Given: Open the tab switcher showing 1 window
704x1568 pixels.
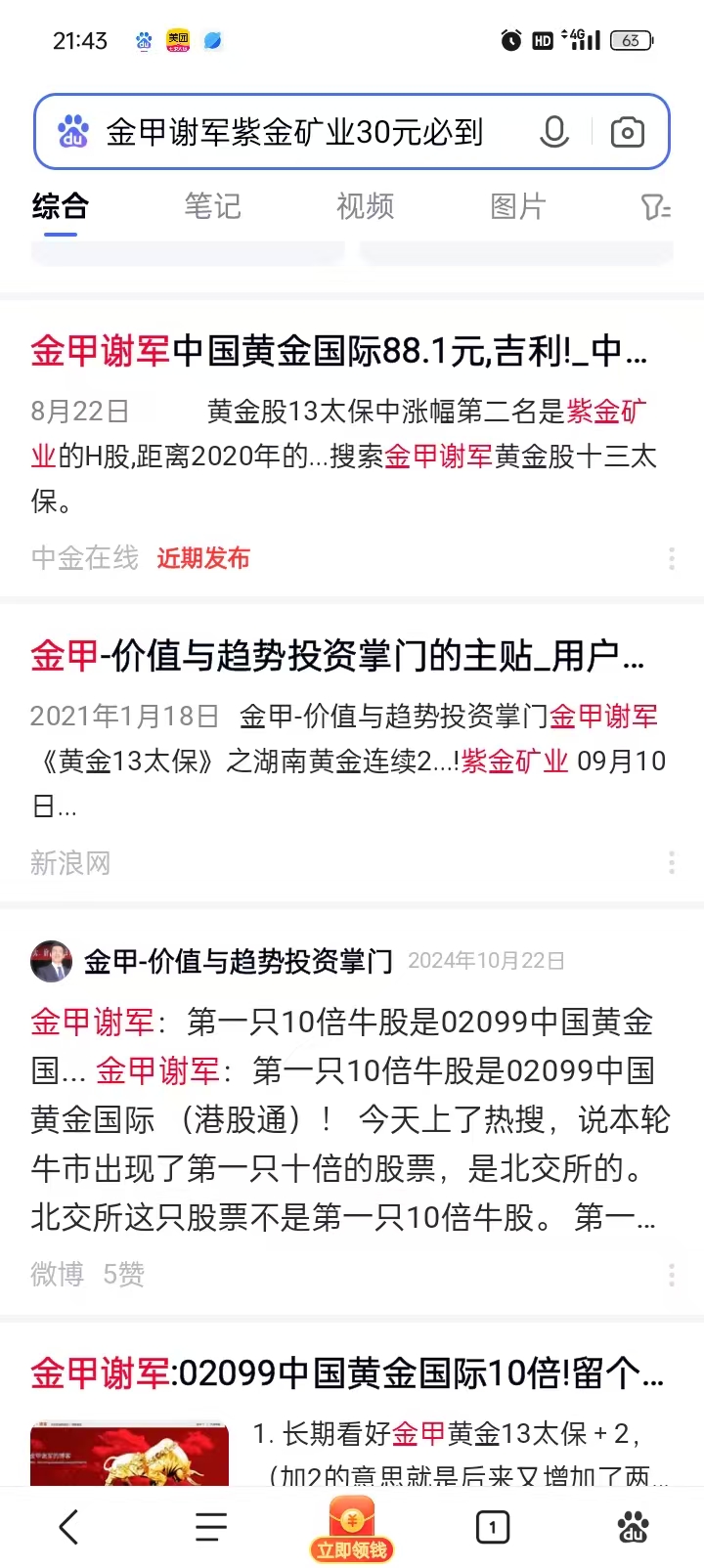Looking at the screenshot, I should [493, 1527].
